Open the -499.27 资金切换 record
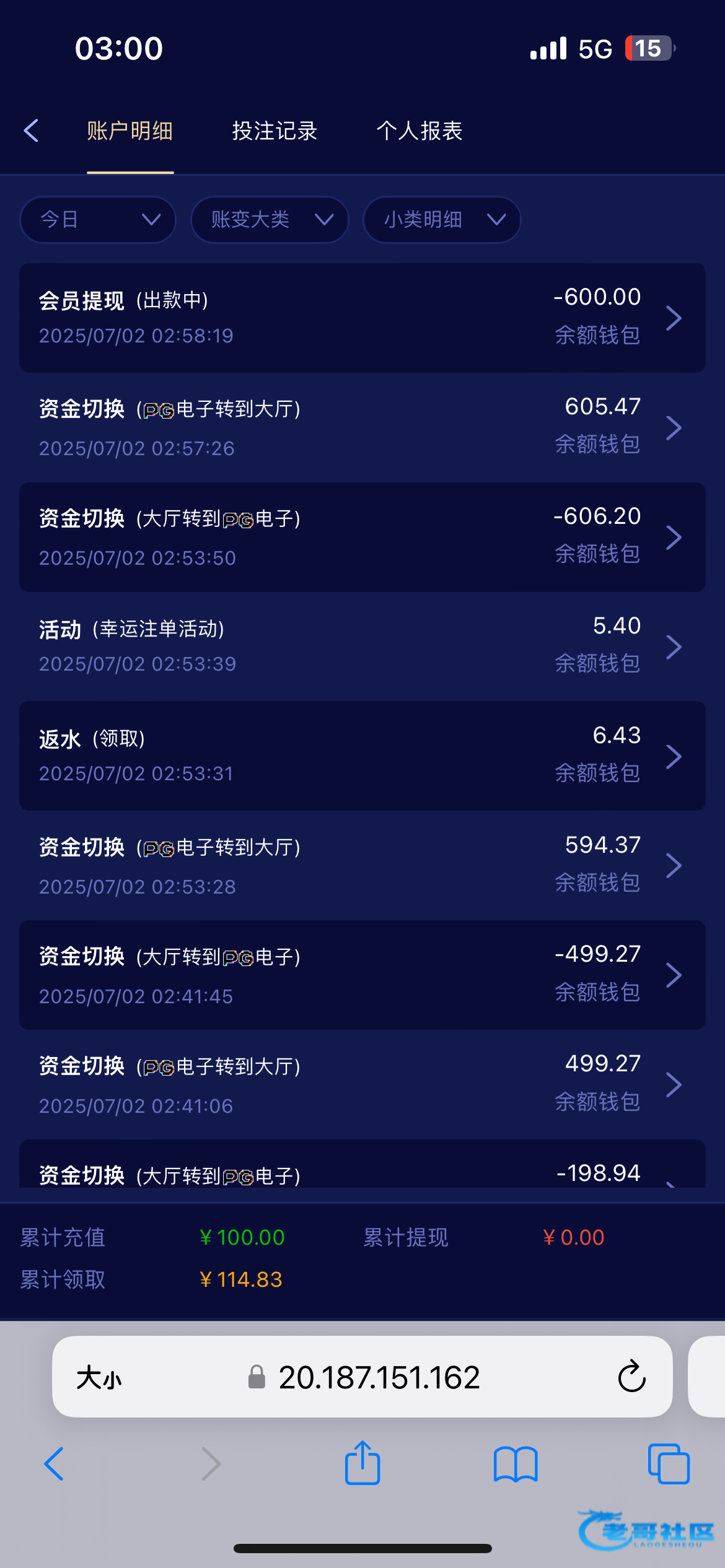The width and height of the screenshot is (725, 1568). (x=362, y=975)
